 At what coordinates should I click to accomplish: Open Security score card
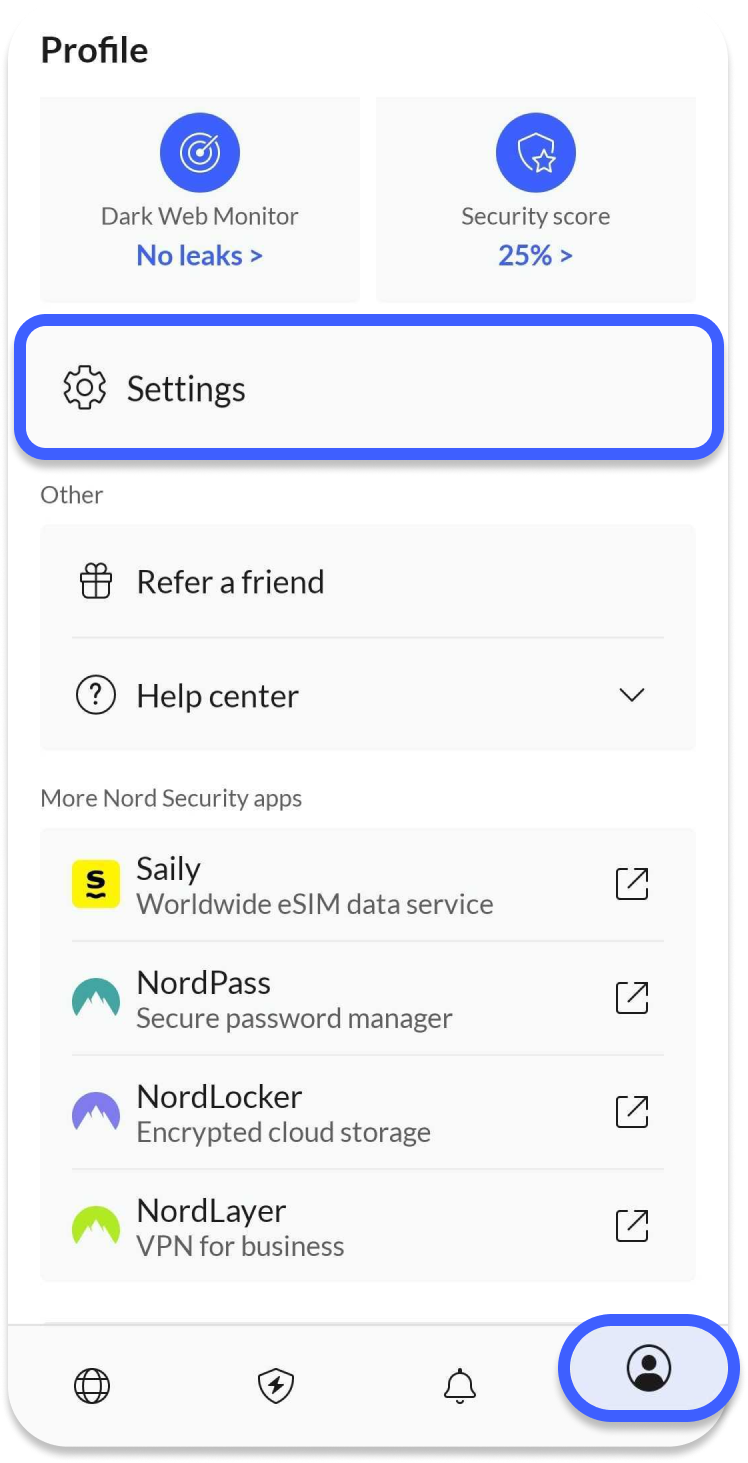535,200
